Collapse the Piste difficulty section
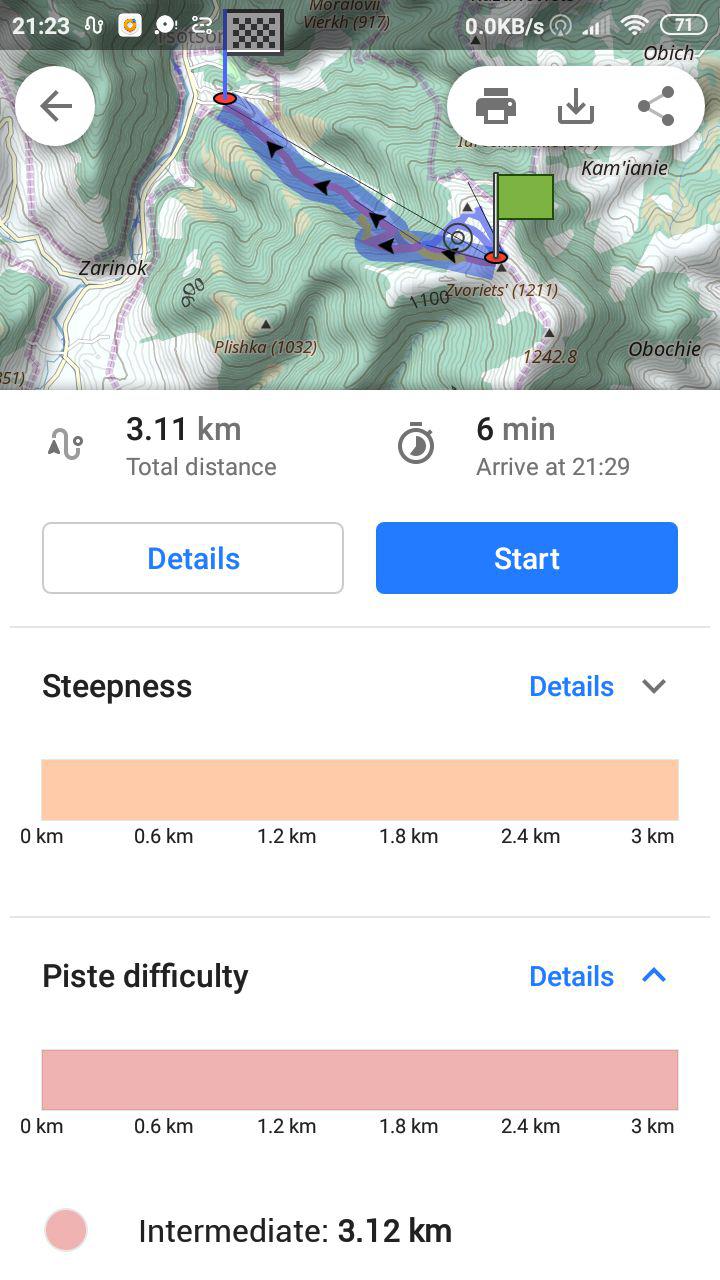Image resolution: width=720 pixels, height=1280 pixels. point(654,976)
